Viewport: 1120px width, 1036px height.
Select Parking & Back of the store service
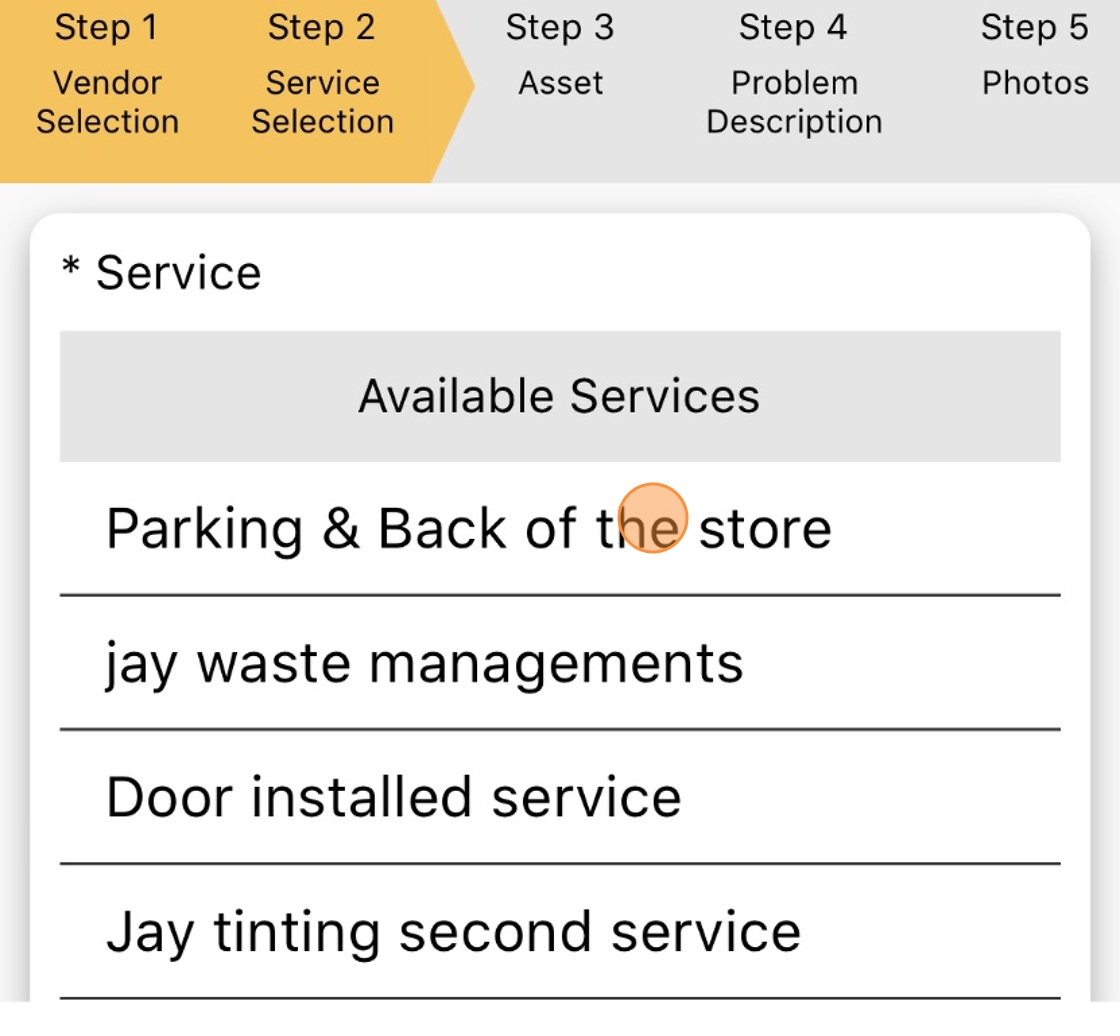point(468,528)
